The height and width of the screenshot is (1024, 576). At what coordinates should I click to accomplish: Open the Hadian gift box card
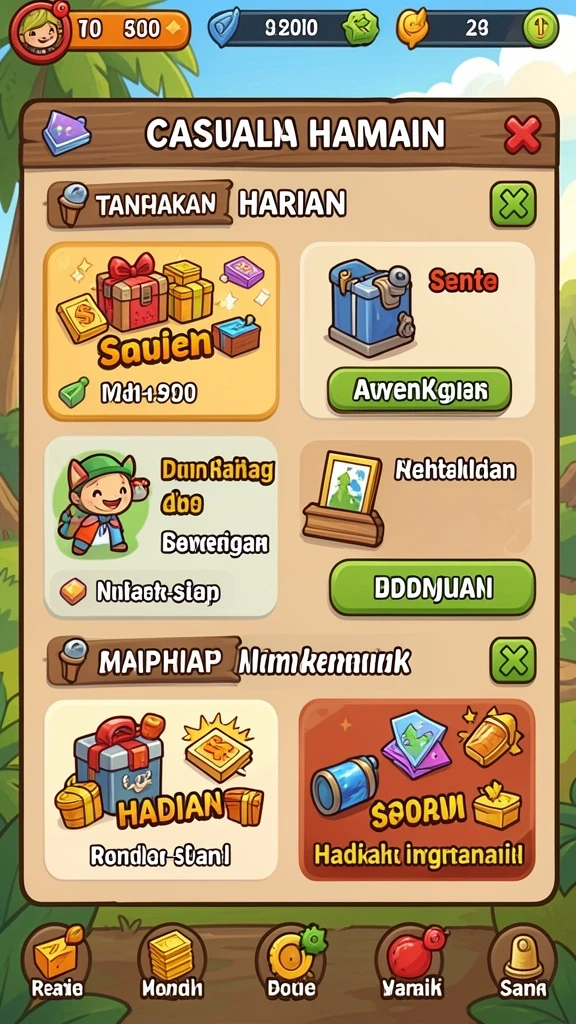pyautogui.click(x=161, y=790)
